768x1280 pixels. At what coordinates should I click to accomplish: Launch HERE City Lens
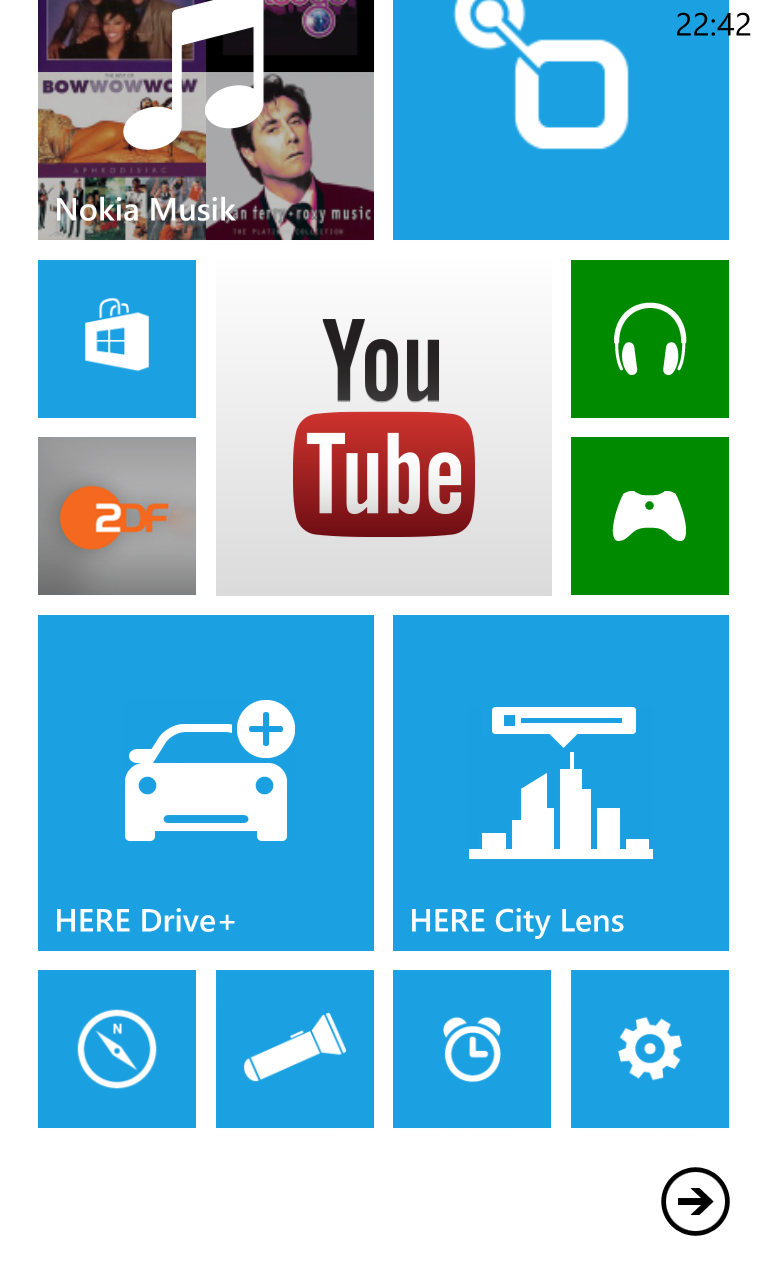[561, 783]
